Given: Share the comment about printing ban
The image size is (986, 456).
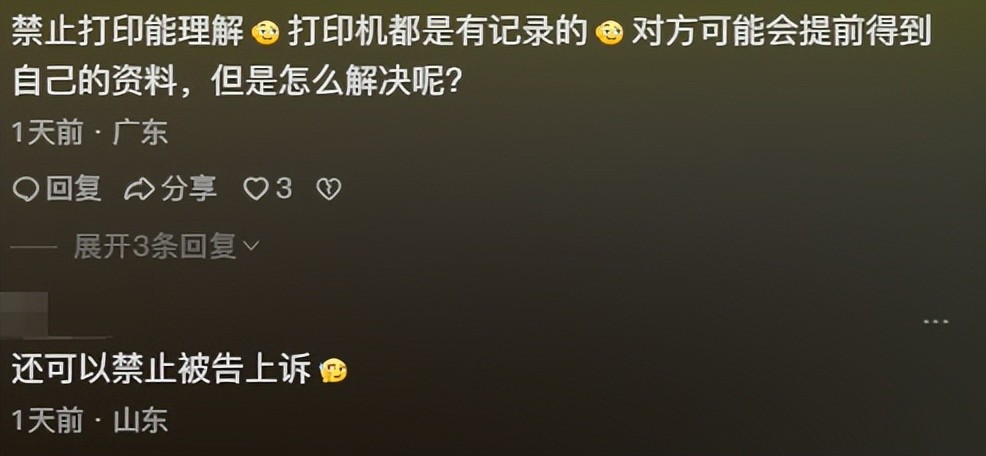Looking at the screenshot, I should (170, 188).
